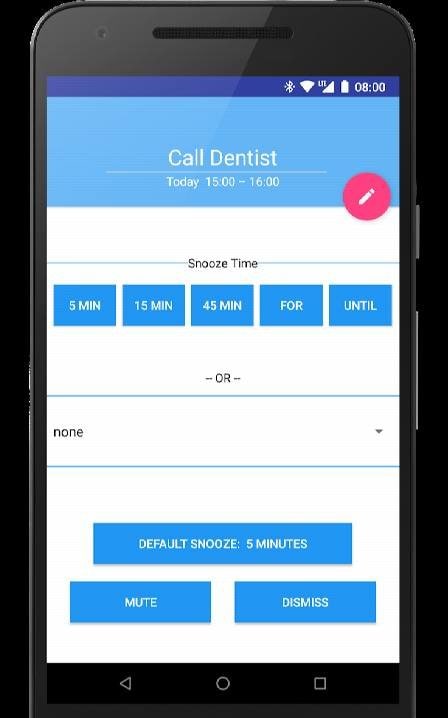Dismiss the Call Dentist reminder
Screen dimensions: 448x718
coord(305,602)
